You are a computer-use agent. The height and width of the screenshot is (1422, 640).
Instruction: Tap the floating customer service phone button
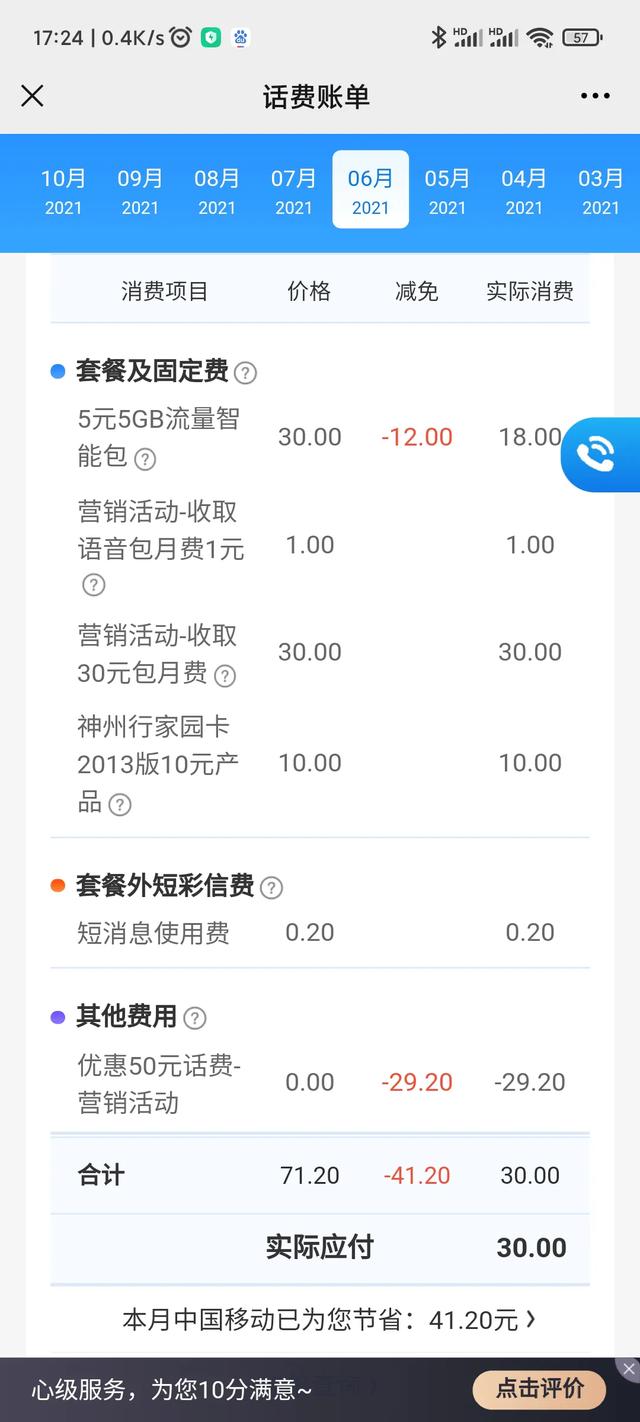601,455
